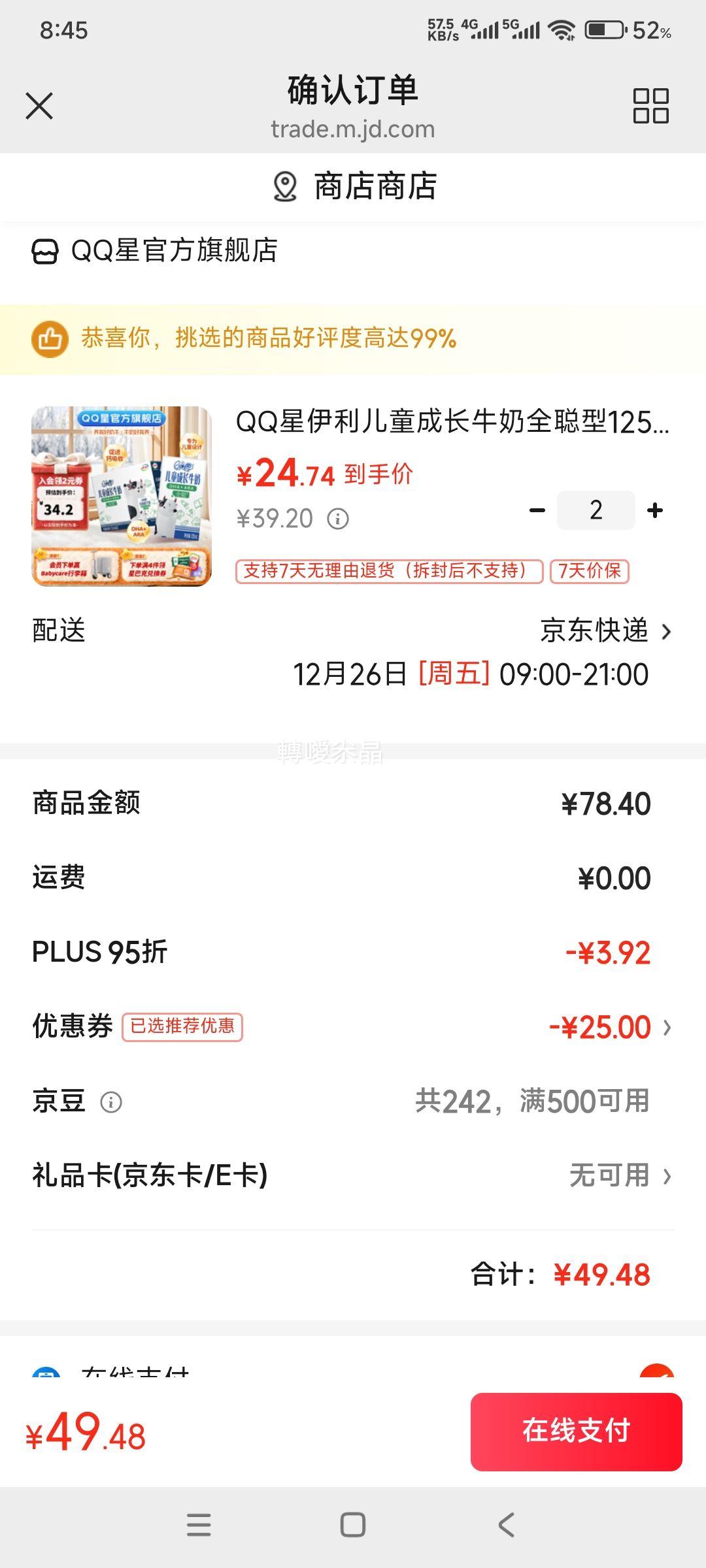Open the trade.m.jd.com page title area
This screenshot has width=706, height=1568.
pyautogui.click(x=352, y=129)
